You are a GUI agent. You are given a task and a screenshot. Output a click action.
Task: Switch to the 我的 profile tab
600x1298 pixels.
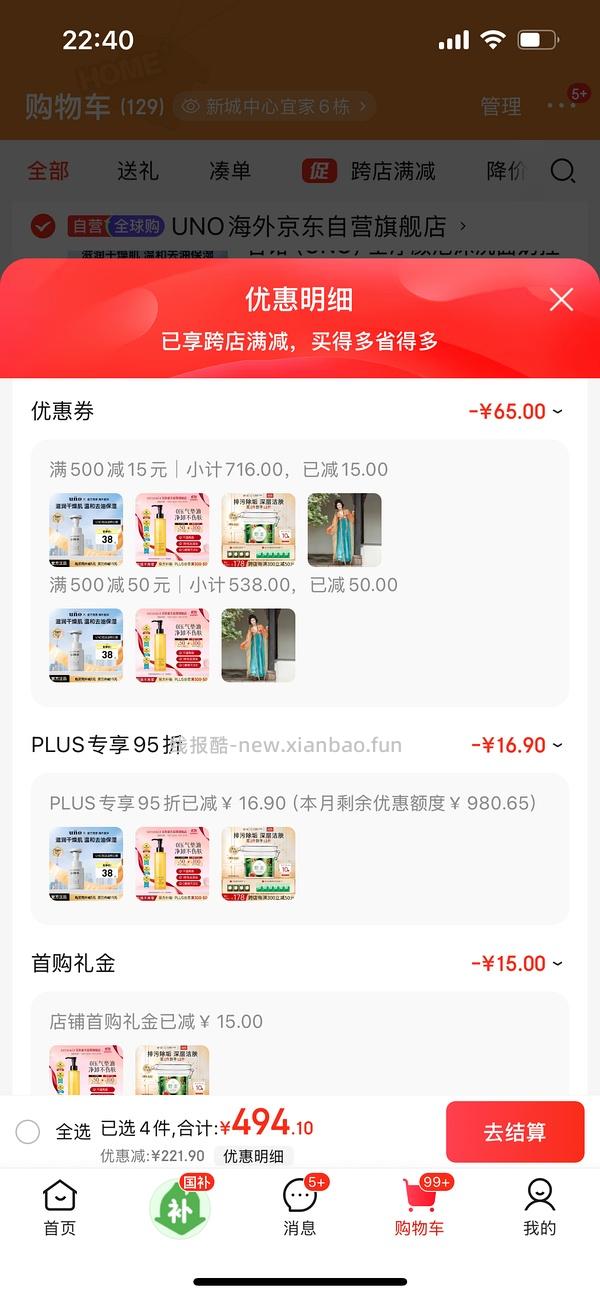pyautogui.click(x=539, y=1207)
